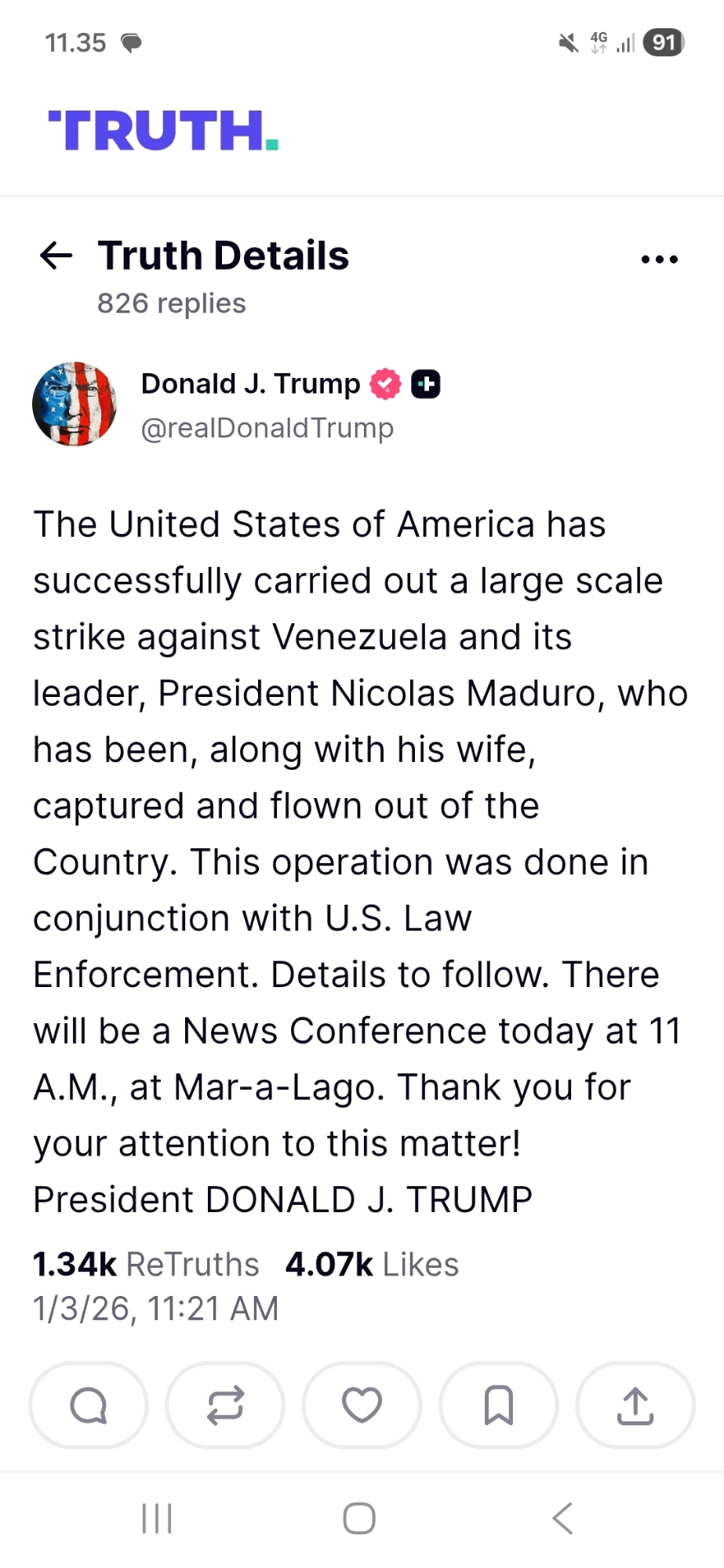Reply to this Truth
The image size is (724, 1568).
[x=89, y=1405]
